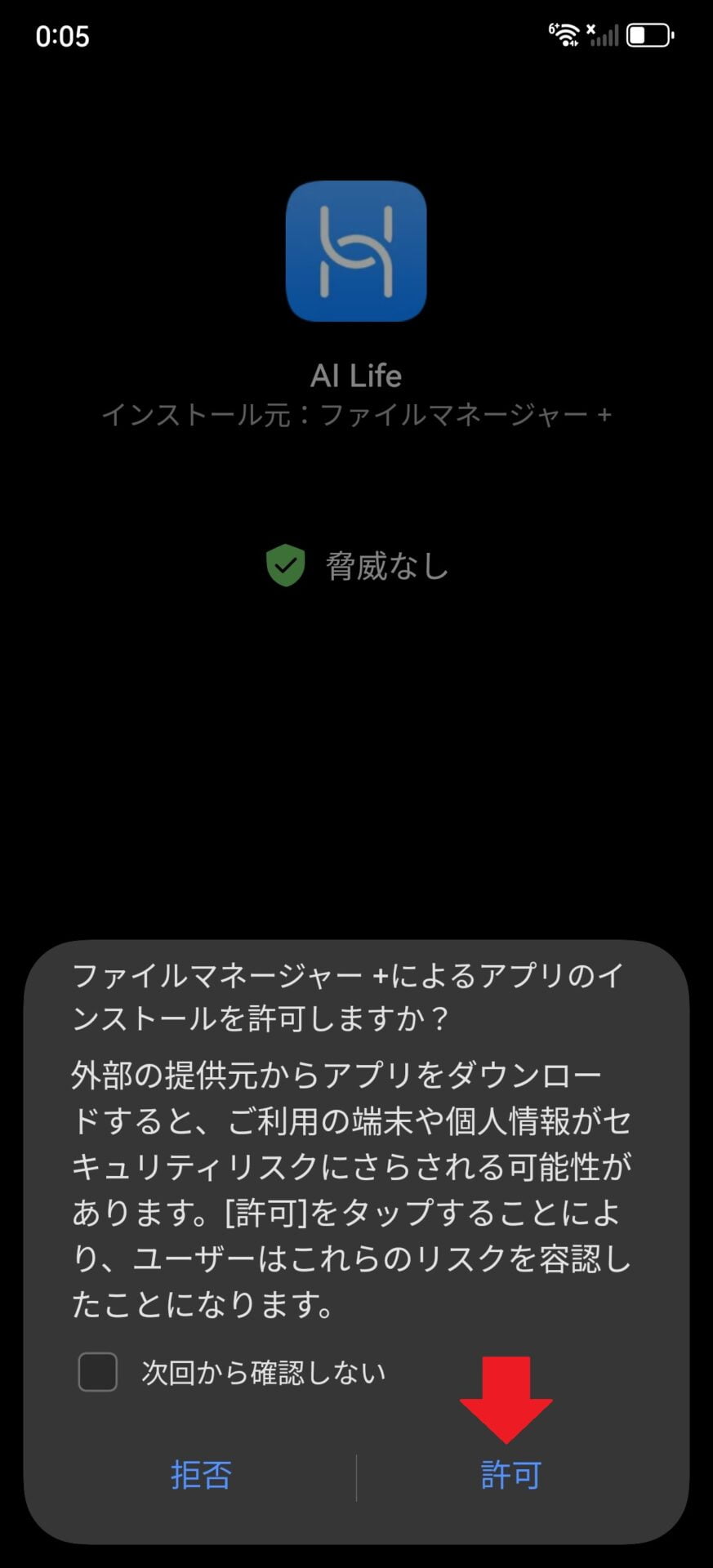
Task: Tap 脅威なし to expand scan details
Action: pos(385,567)
